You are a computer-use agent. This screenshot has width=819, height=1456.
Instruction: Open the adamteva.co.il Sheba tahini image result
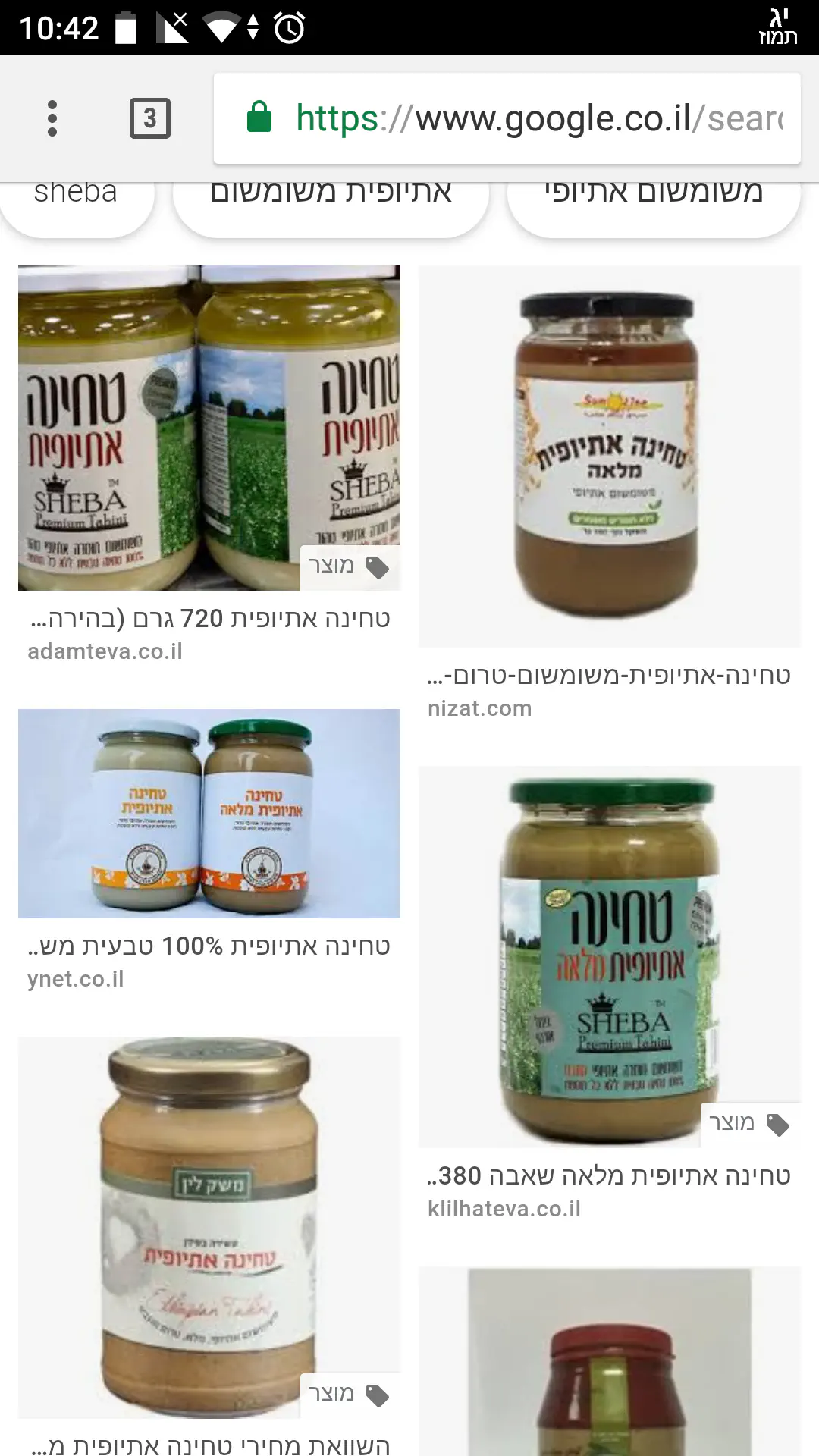click(x=209, y=428)
